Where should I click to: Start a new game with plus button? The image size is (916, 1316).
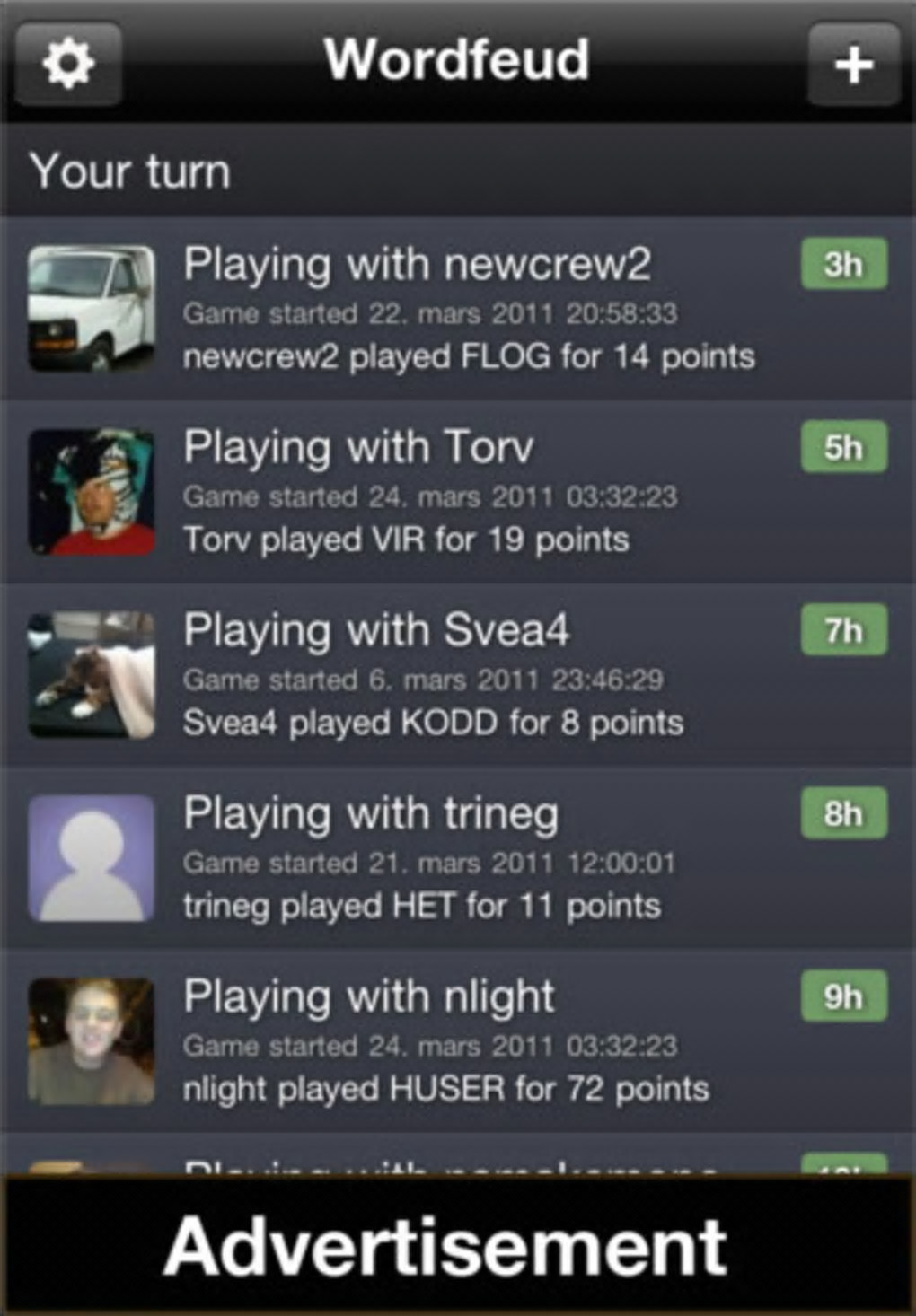853,64
